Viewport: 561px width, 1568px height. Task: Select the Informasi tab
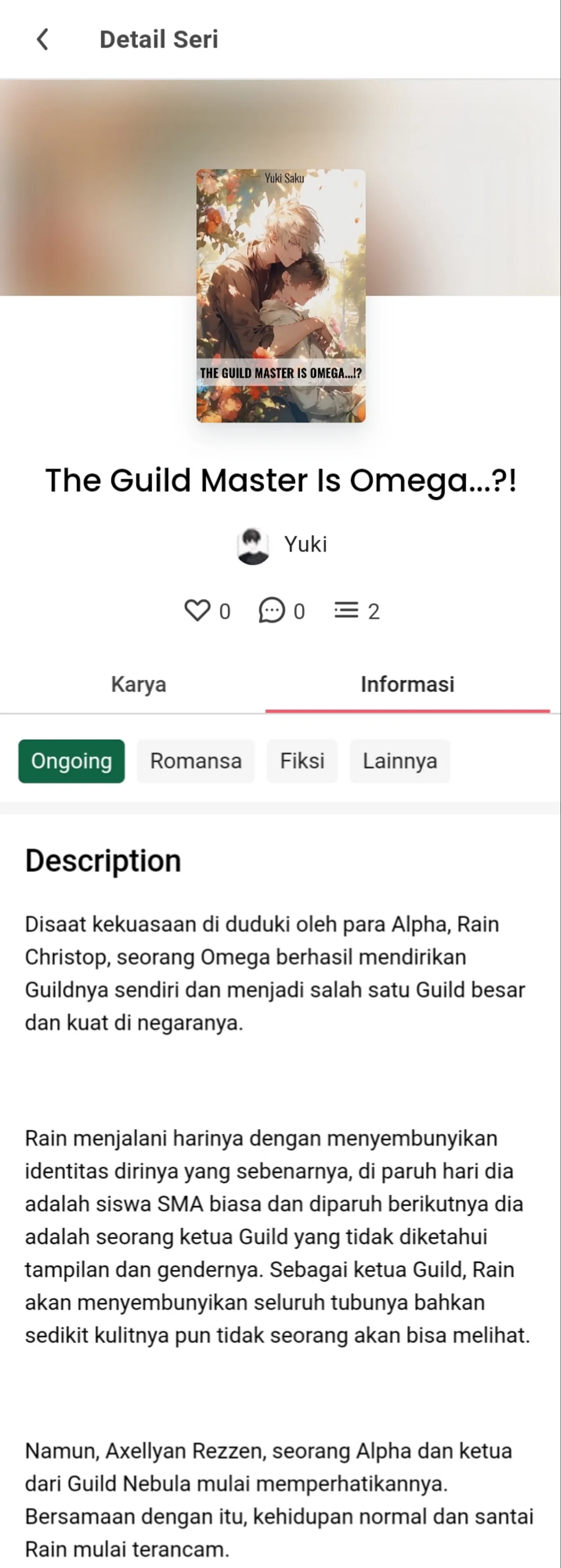pyautogui.click(x=407, y=684)
